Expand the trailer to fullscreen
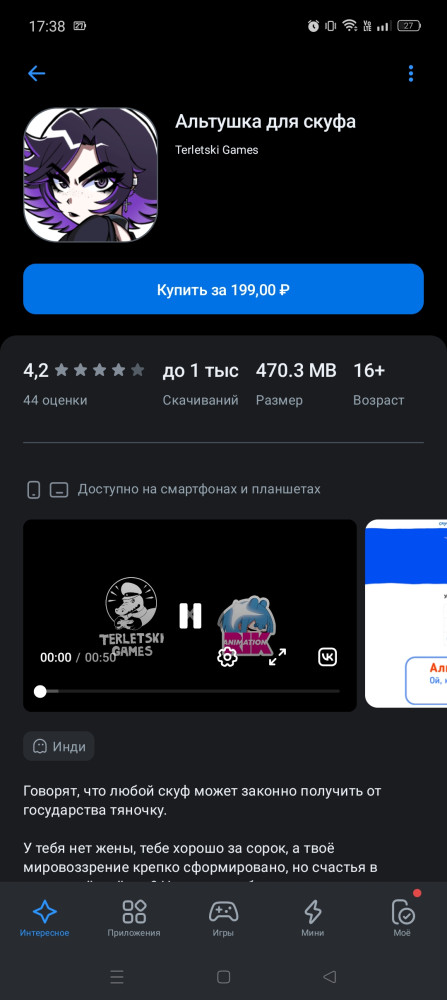Viewport: 447px width, 1000px height. (277, 657)
